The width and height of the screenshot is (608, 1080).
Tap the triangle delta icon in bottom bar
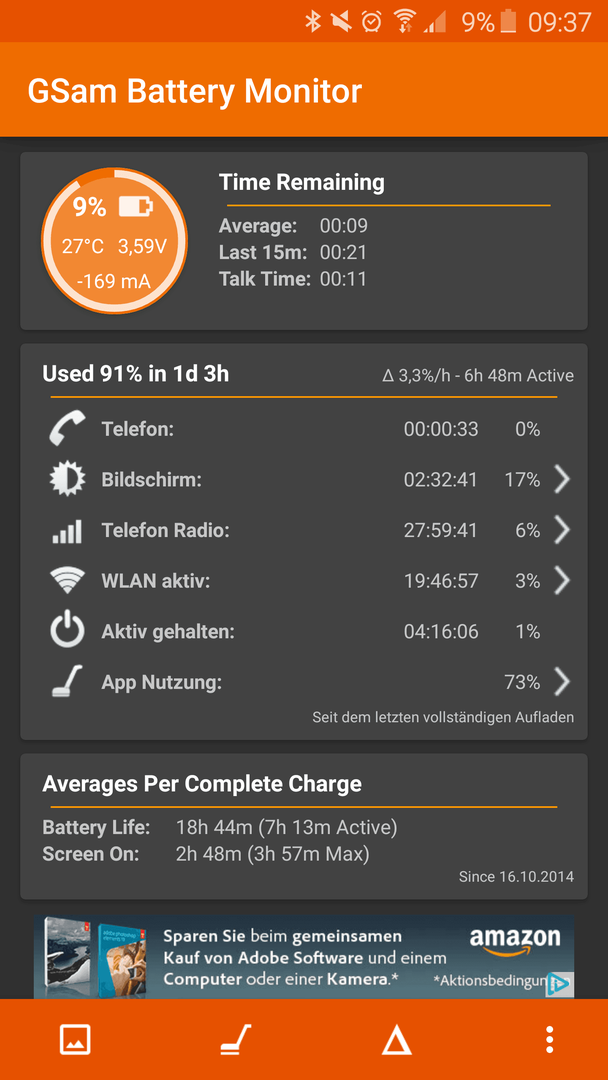click(x=397, y=1039)
